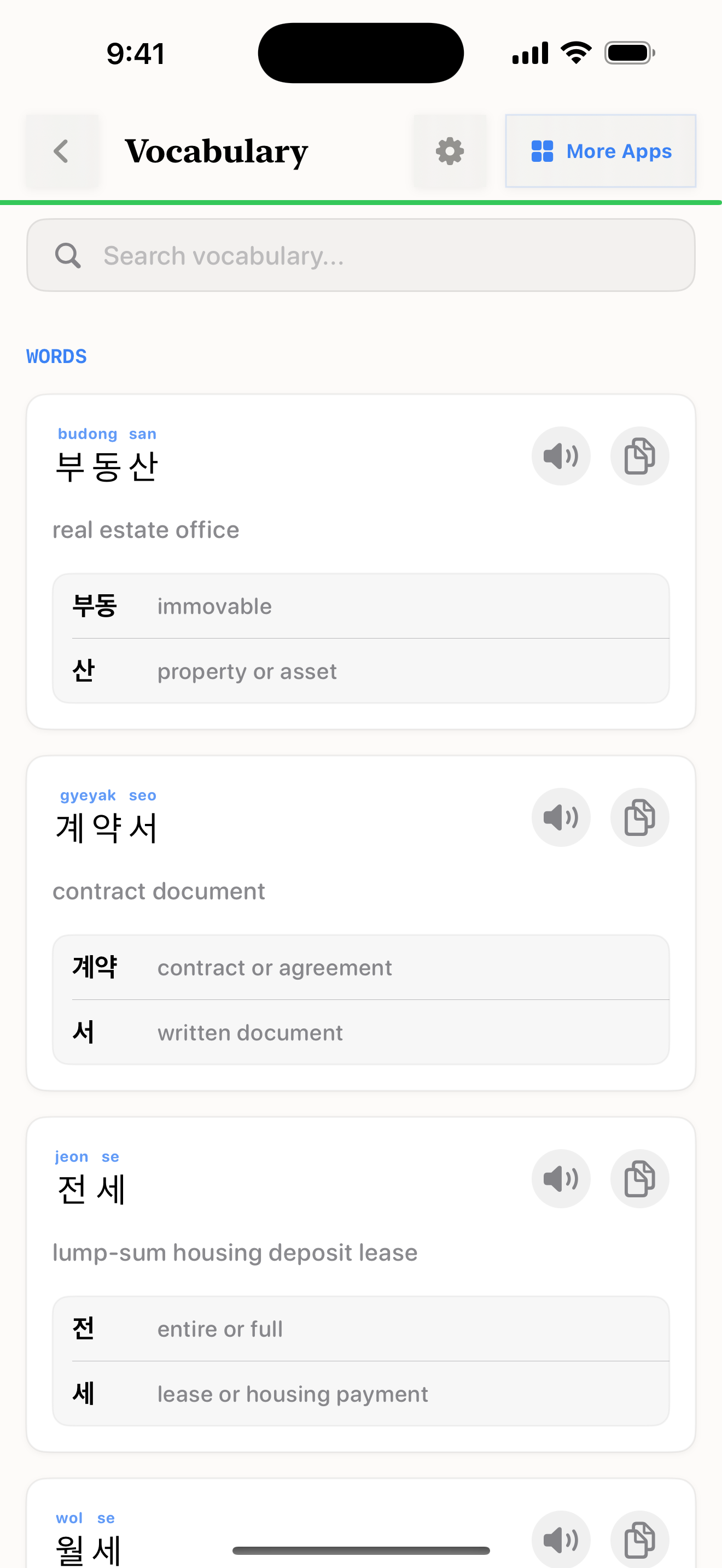
Task: Open settings gear icon
Action: (x=450, y=151)
